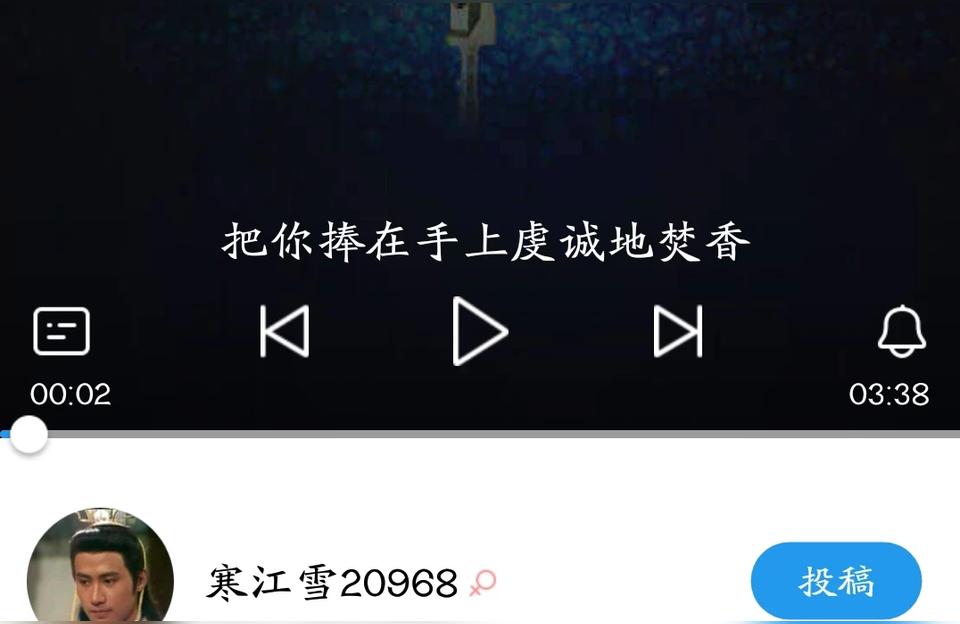Skip to the next track
Screen dimensions: 960x624
pyautogui.click(x=678, y=331)
